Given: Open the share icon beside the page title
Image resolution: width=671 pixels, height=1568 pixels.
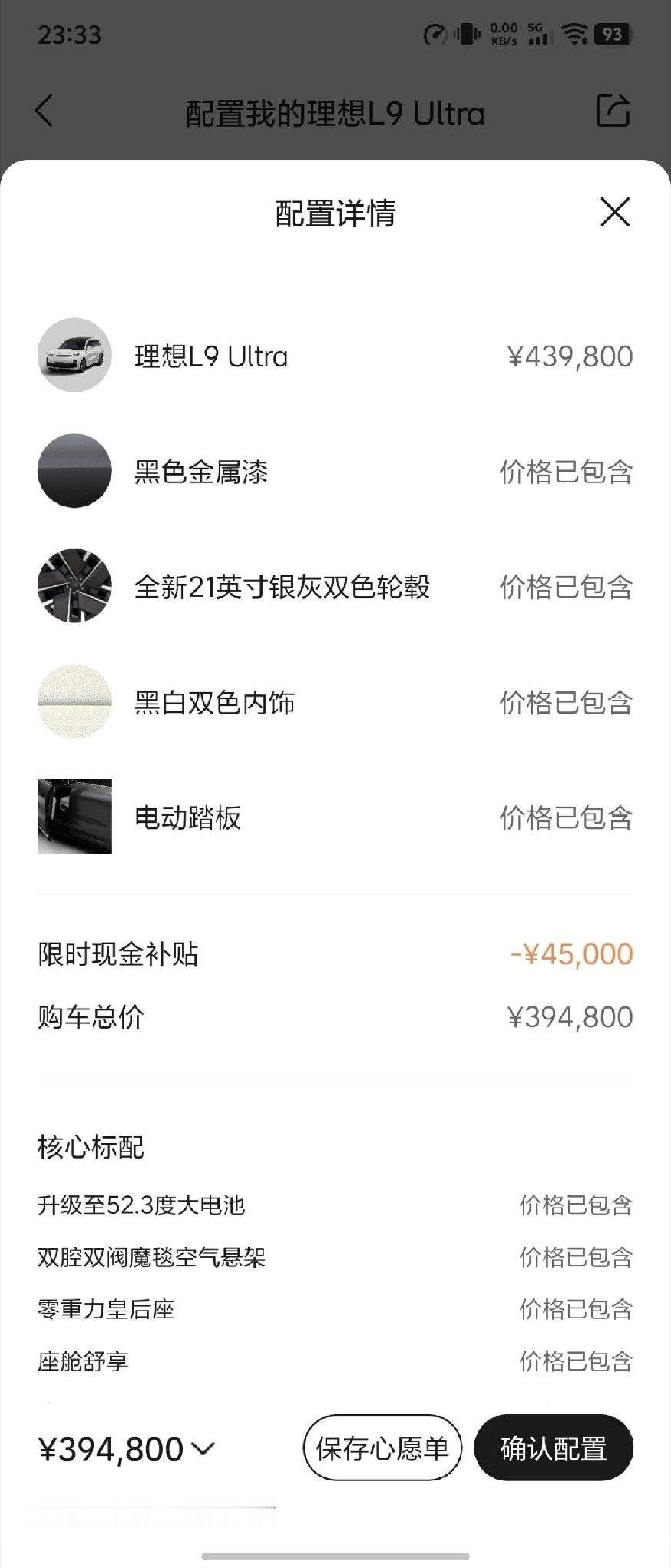Looking at the screenshot, I should click(614, 112).
